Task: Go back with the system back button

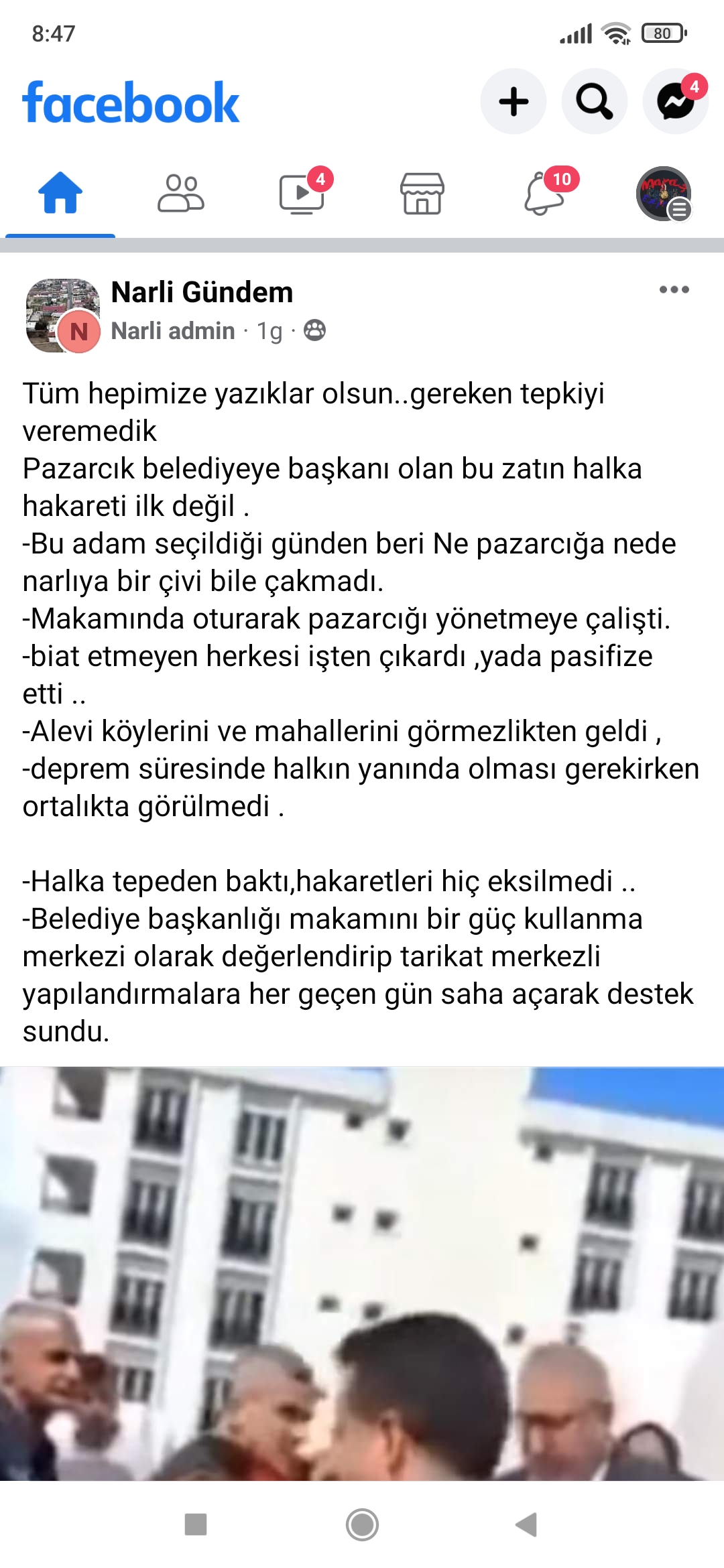Action: tap(527, 1524)
